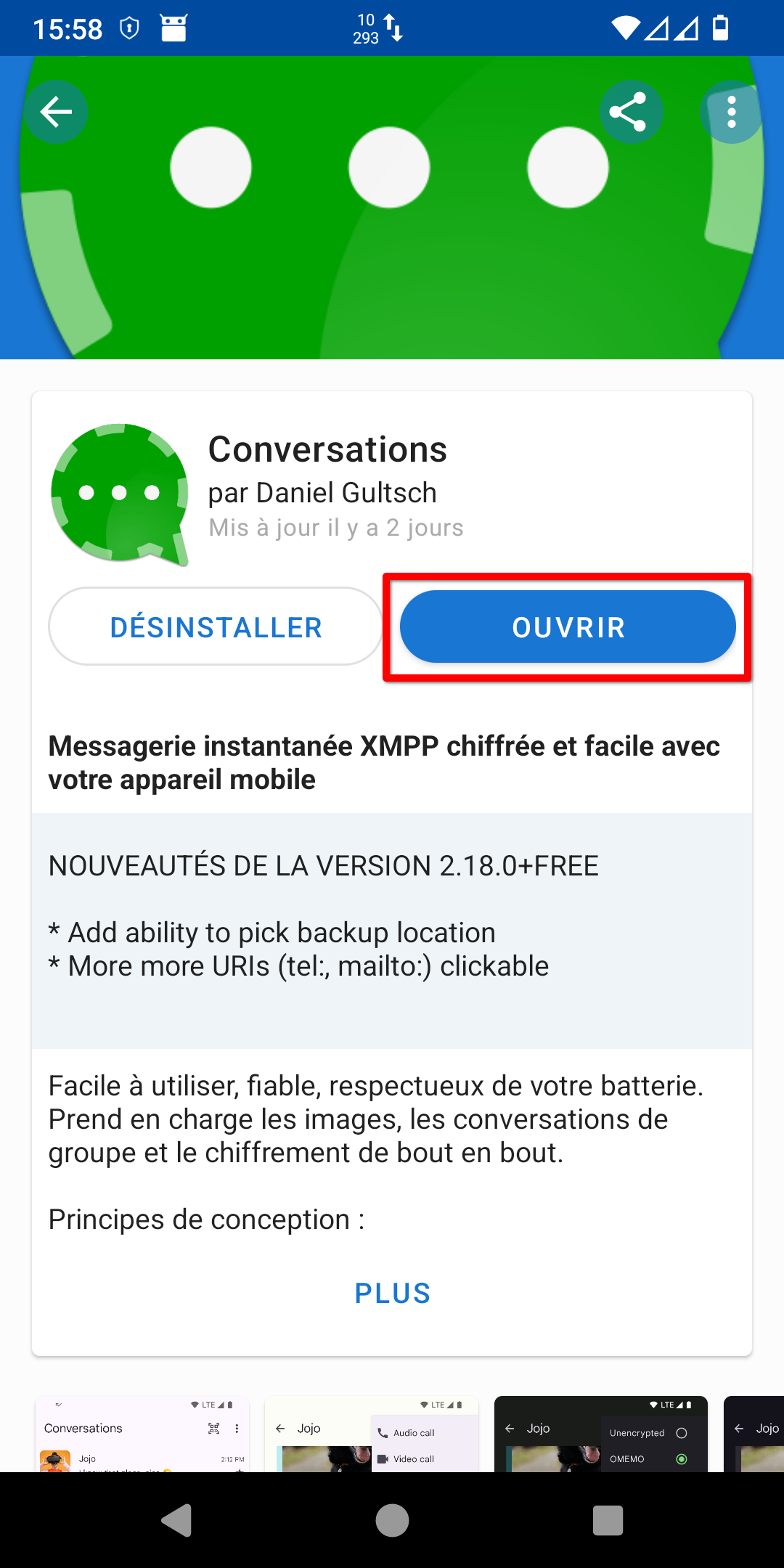This screenshot has width=784, height=1568.
Task: Tap the green Conversations app icon
Action: coord(122,492)
